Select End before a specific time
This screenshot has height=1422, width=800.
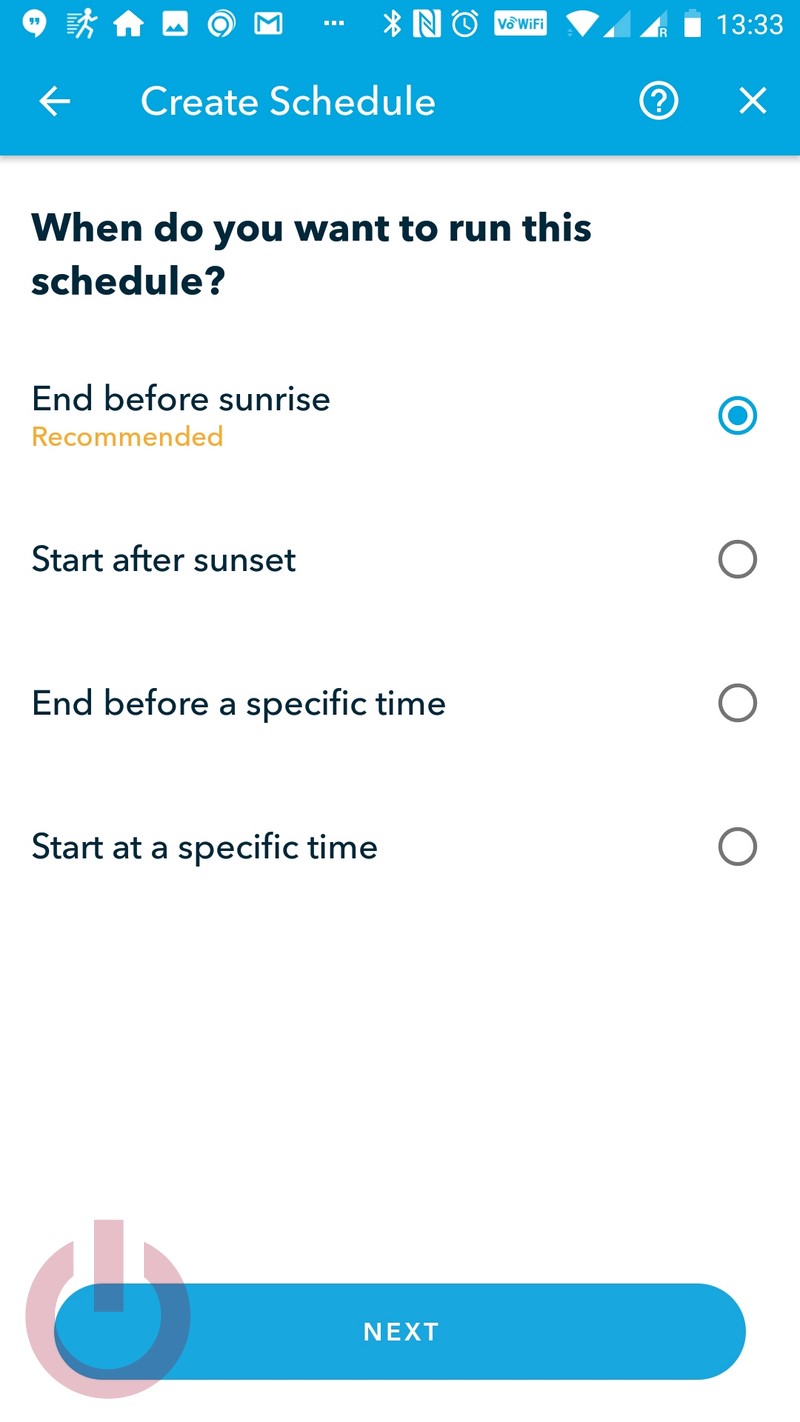[400, 703]
